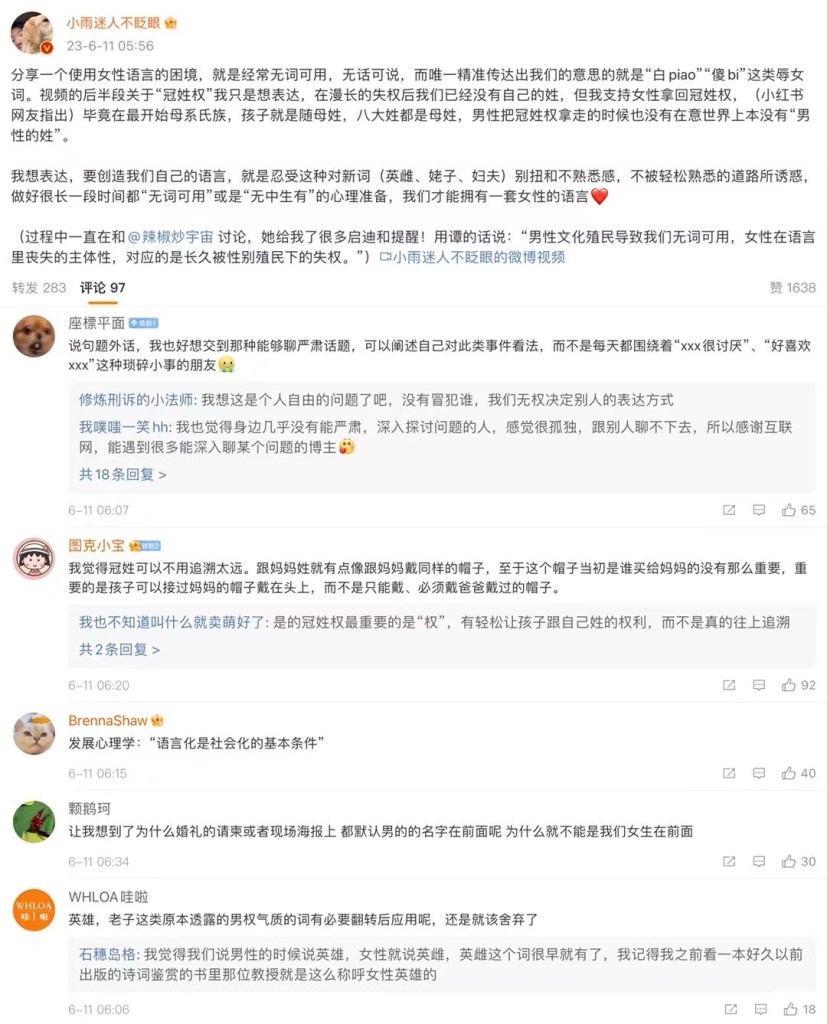This screenshot has width=827, height=1024.
Task: Switch to the 评论 97 tab
Action: click(x=103, y=287)
